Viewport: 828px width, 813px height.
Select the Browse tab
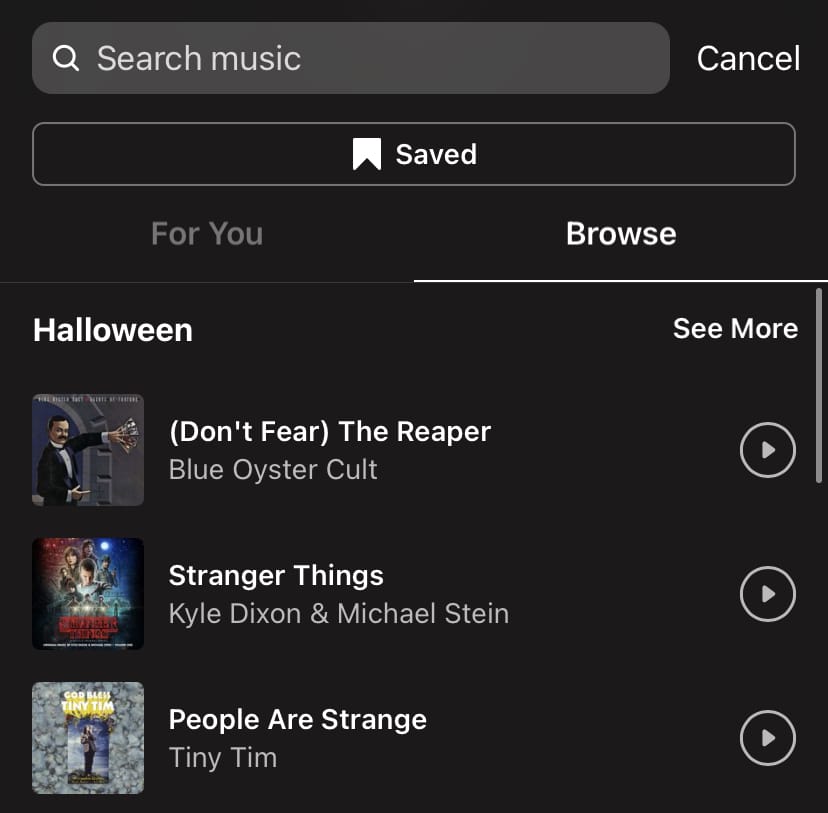(621, 234)
